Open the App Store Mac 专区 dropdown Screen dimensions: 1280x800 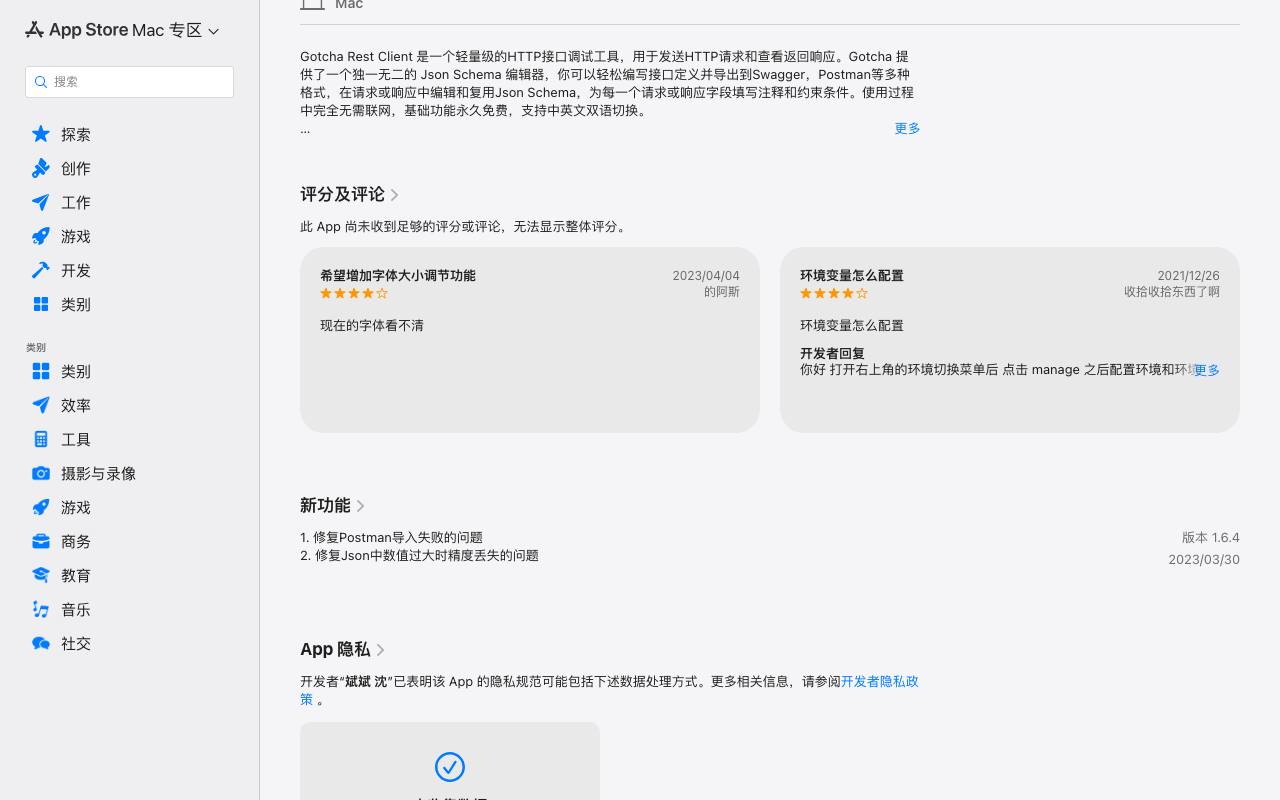point(122,30)
